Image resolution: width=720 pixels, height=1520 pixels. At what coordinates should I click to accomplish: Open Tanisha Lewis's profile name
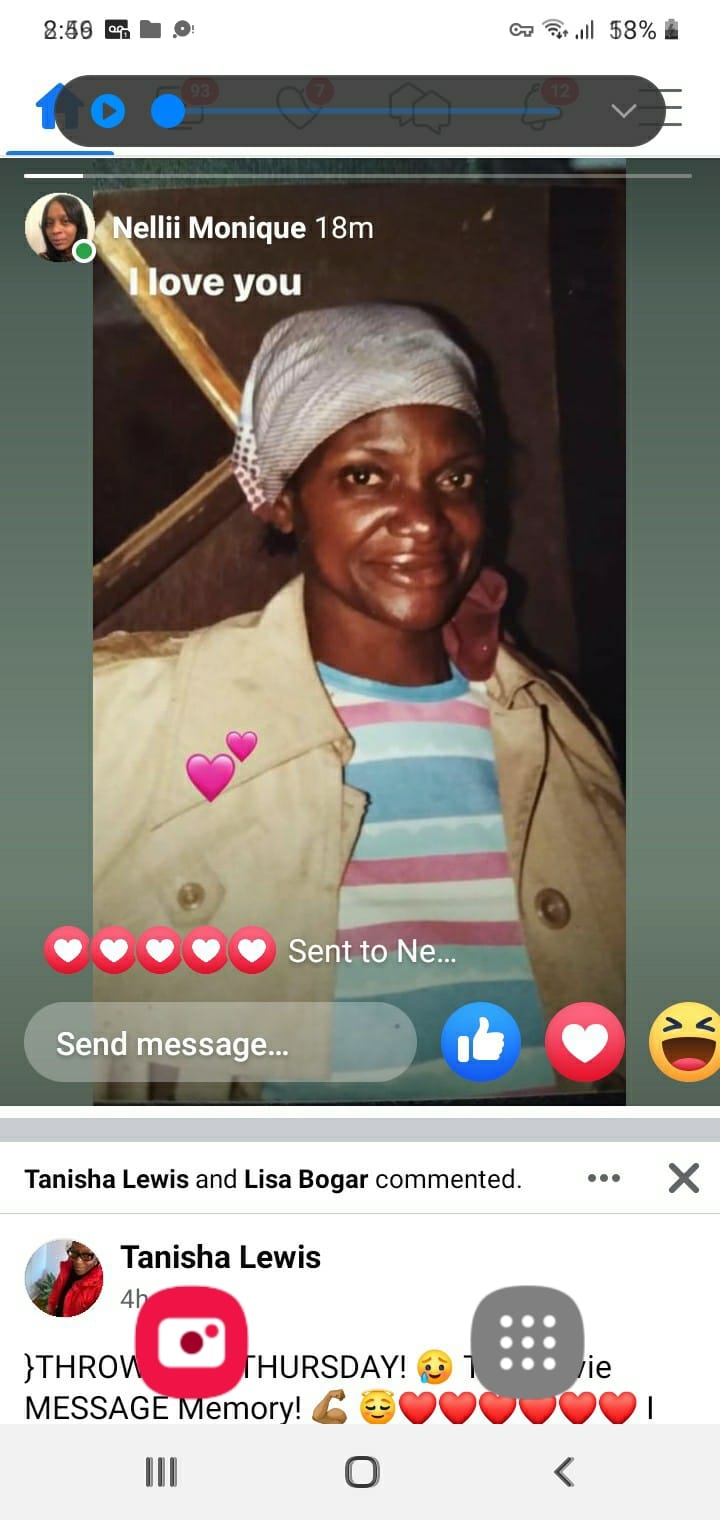click(x=220, y=1257)
